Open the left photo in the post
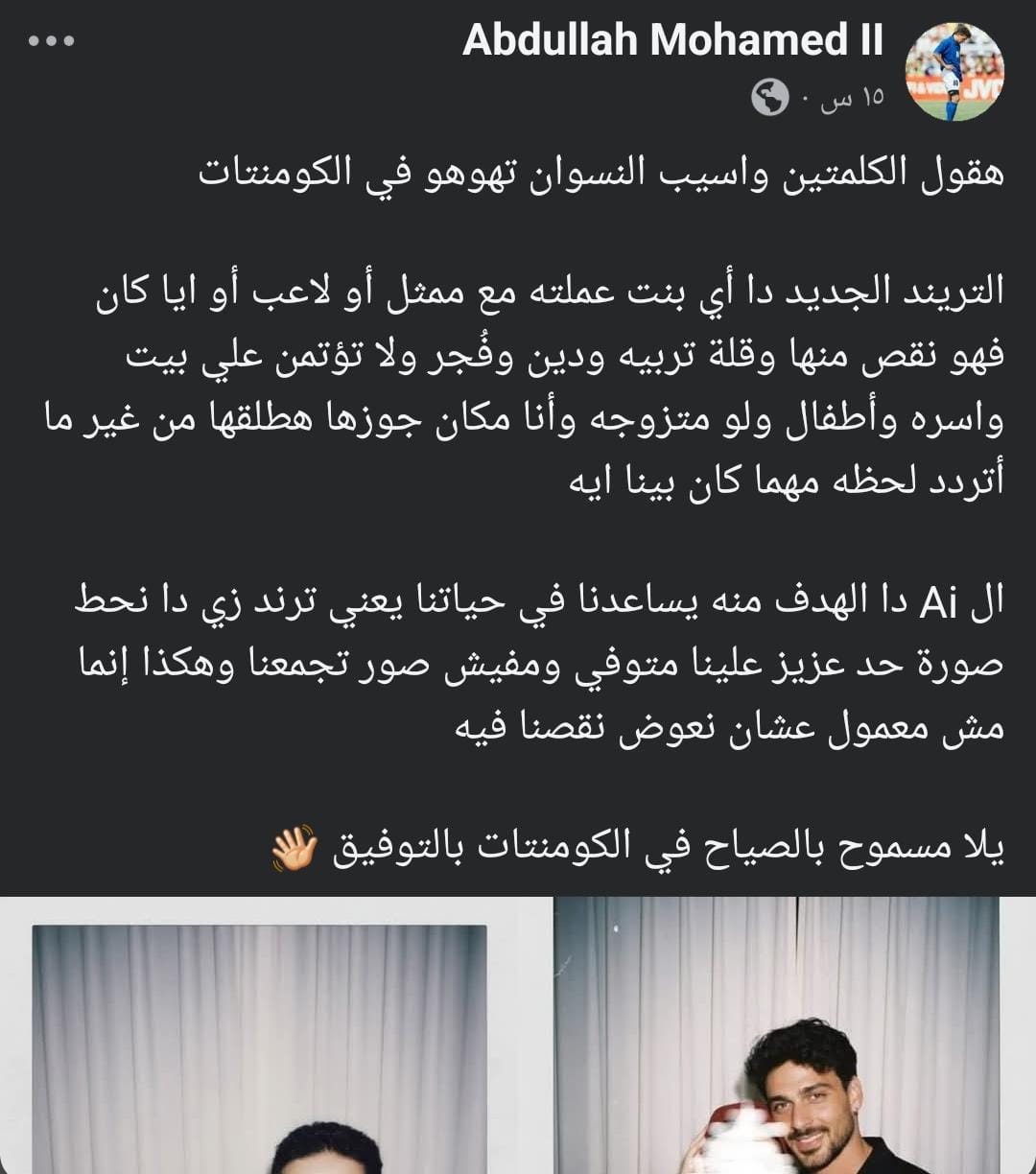 pyautogui.click(x=259, y=1045)
